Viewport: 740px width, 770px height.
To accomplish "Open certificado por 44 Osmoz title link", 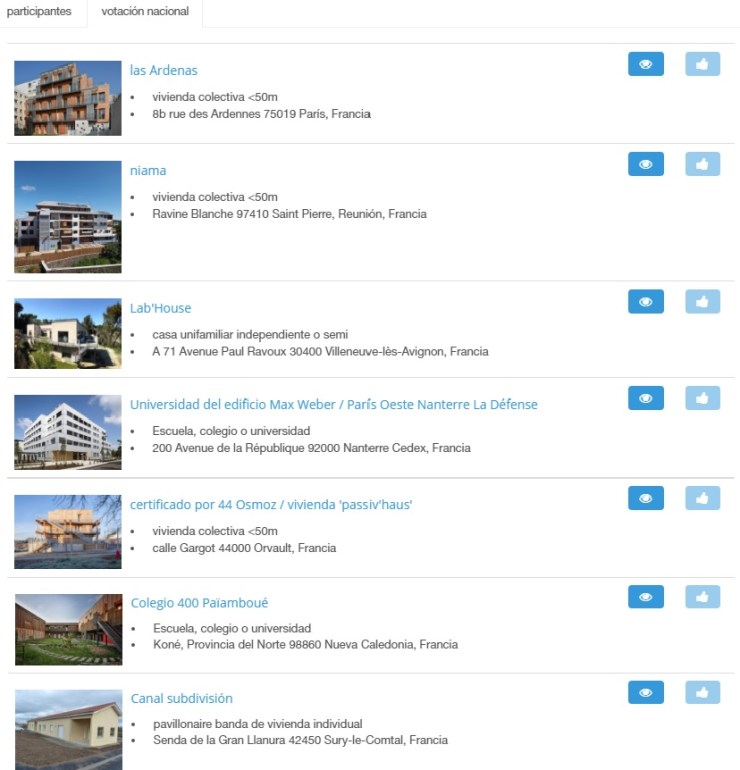I will click(x=270, y=505).
